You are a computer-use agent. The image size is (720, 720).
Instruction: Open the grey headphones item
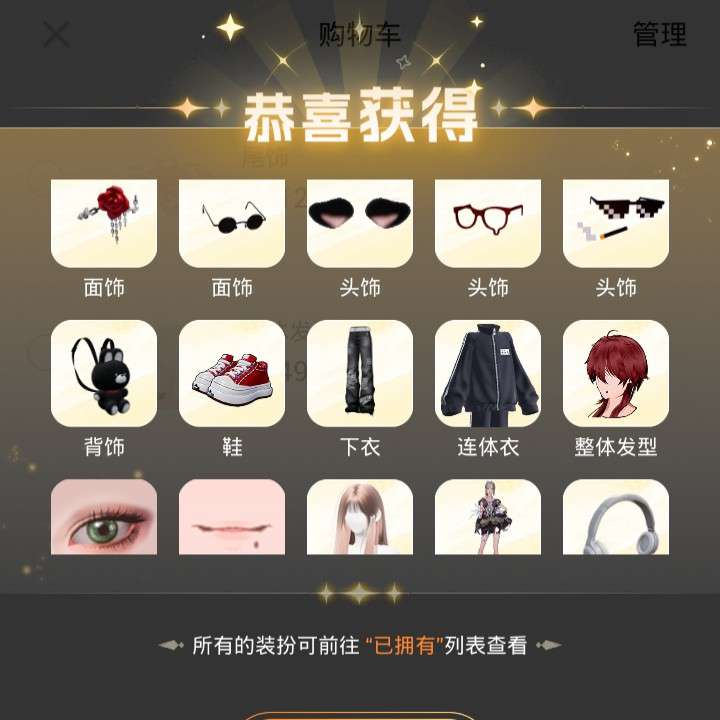click(x=616, y=518)
